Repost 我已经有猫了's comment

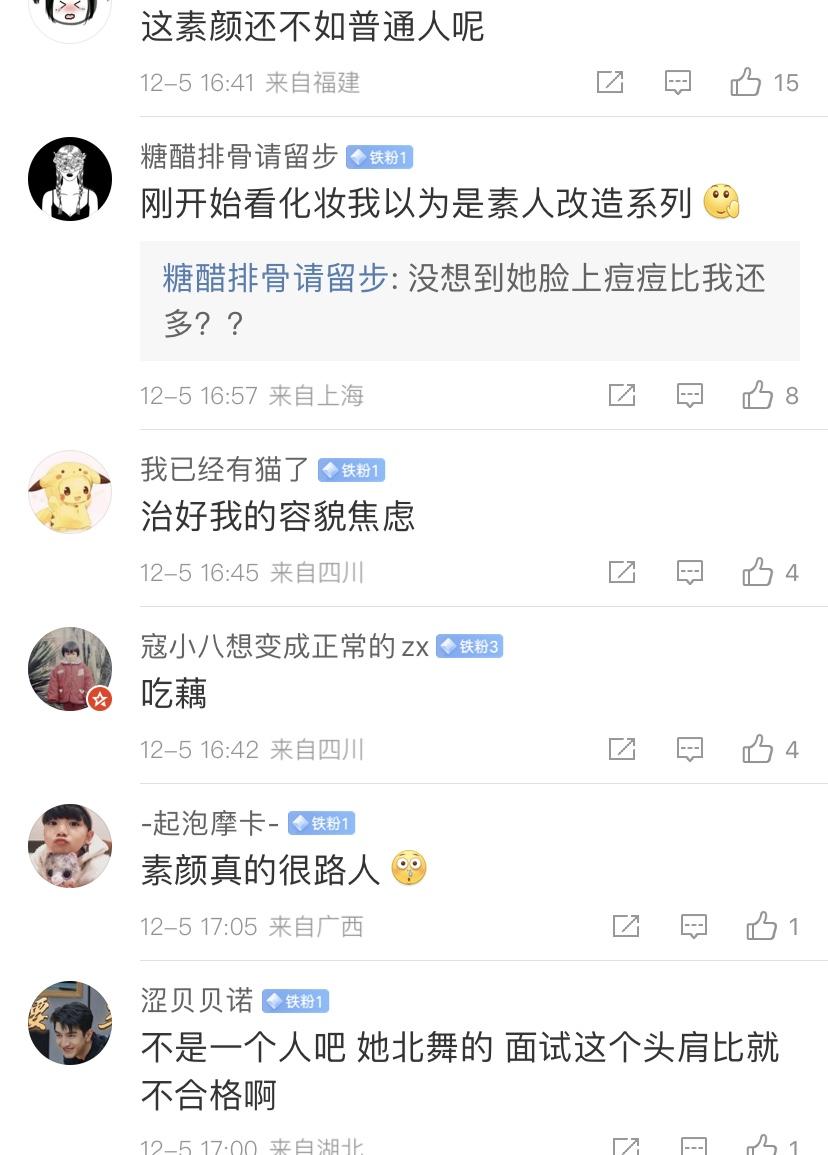coord(622,572)
